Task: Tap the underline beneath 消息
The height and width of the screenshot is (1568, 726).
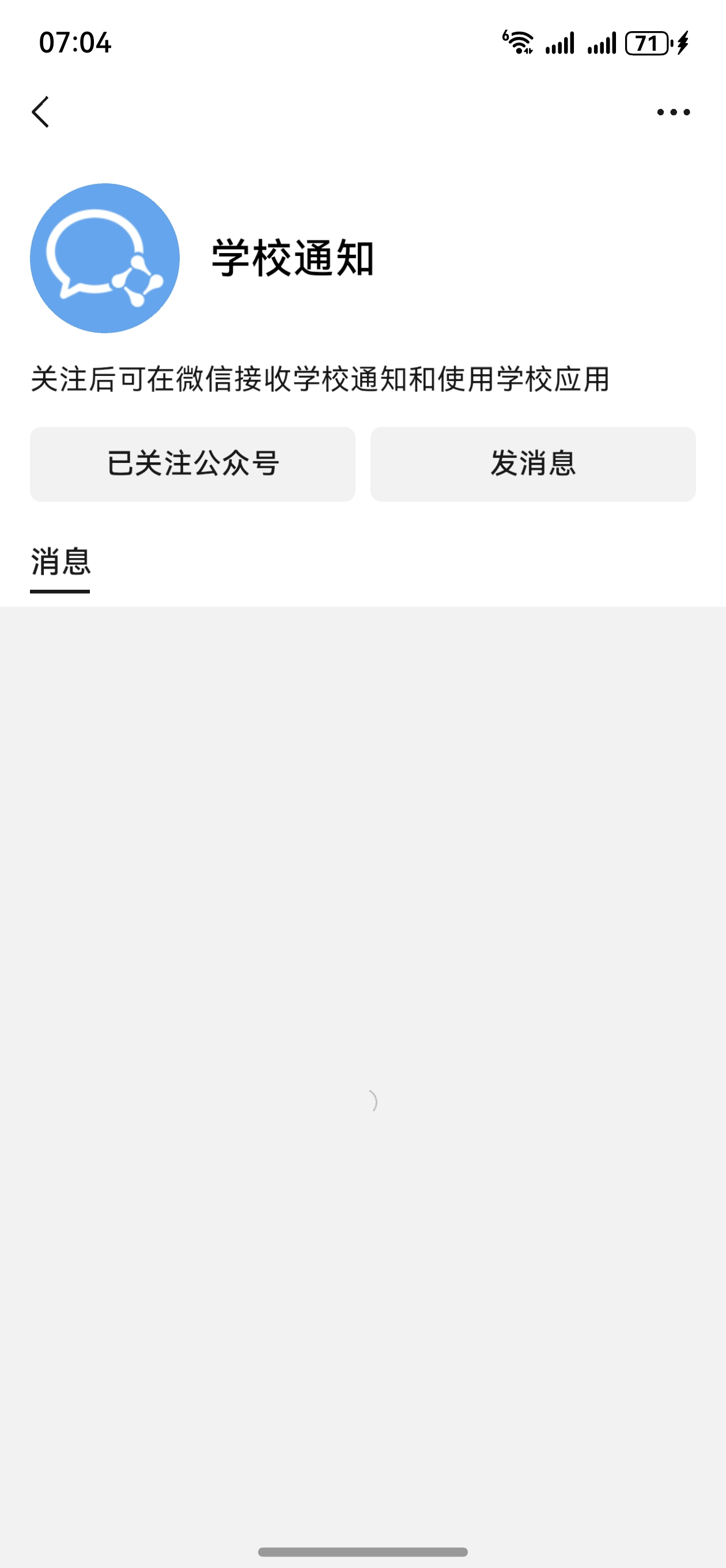Action: [x=60, y=589]
